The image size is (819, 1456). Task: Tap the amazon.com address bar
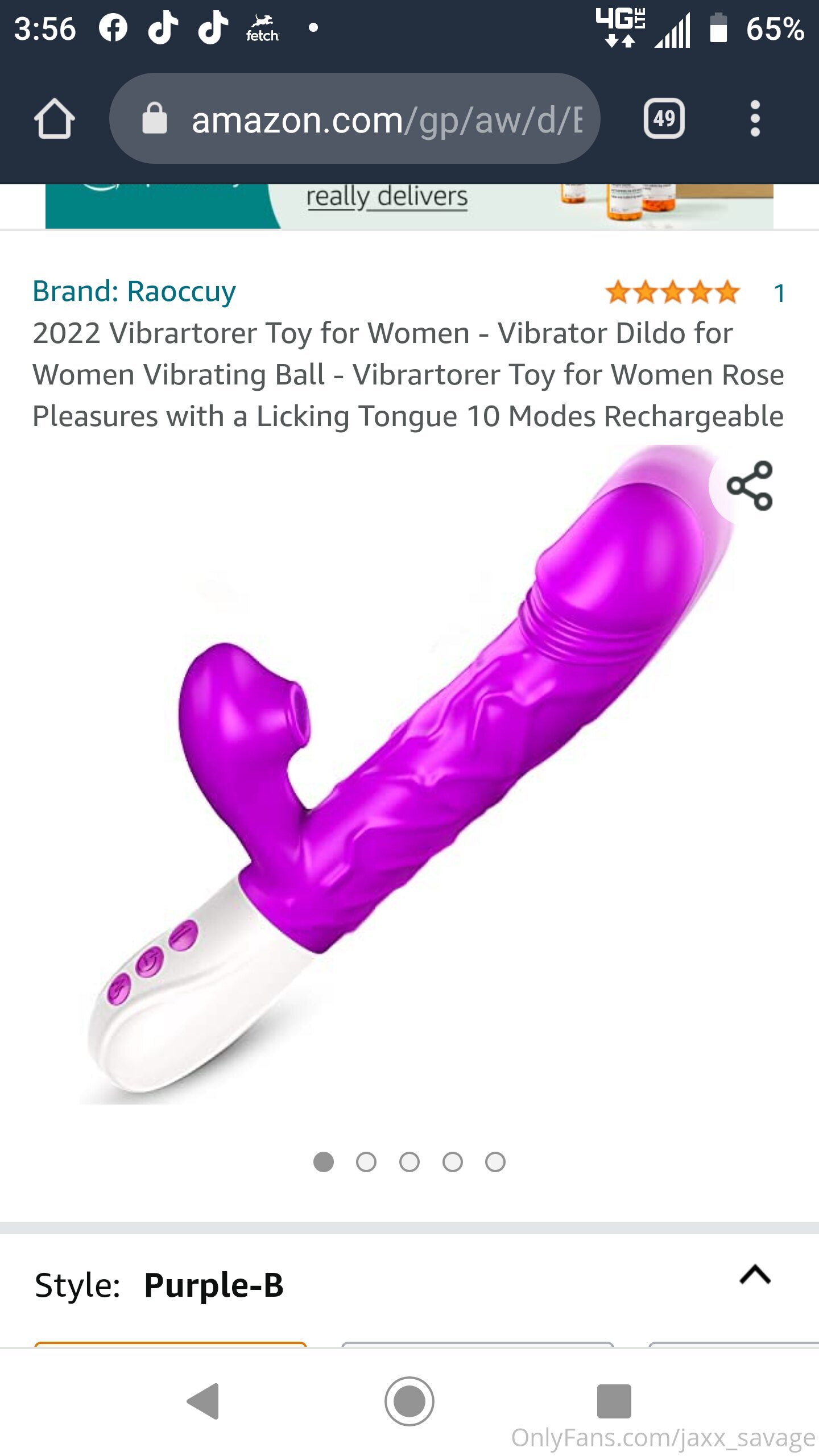coord(355,118)
